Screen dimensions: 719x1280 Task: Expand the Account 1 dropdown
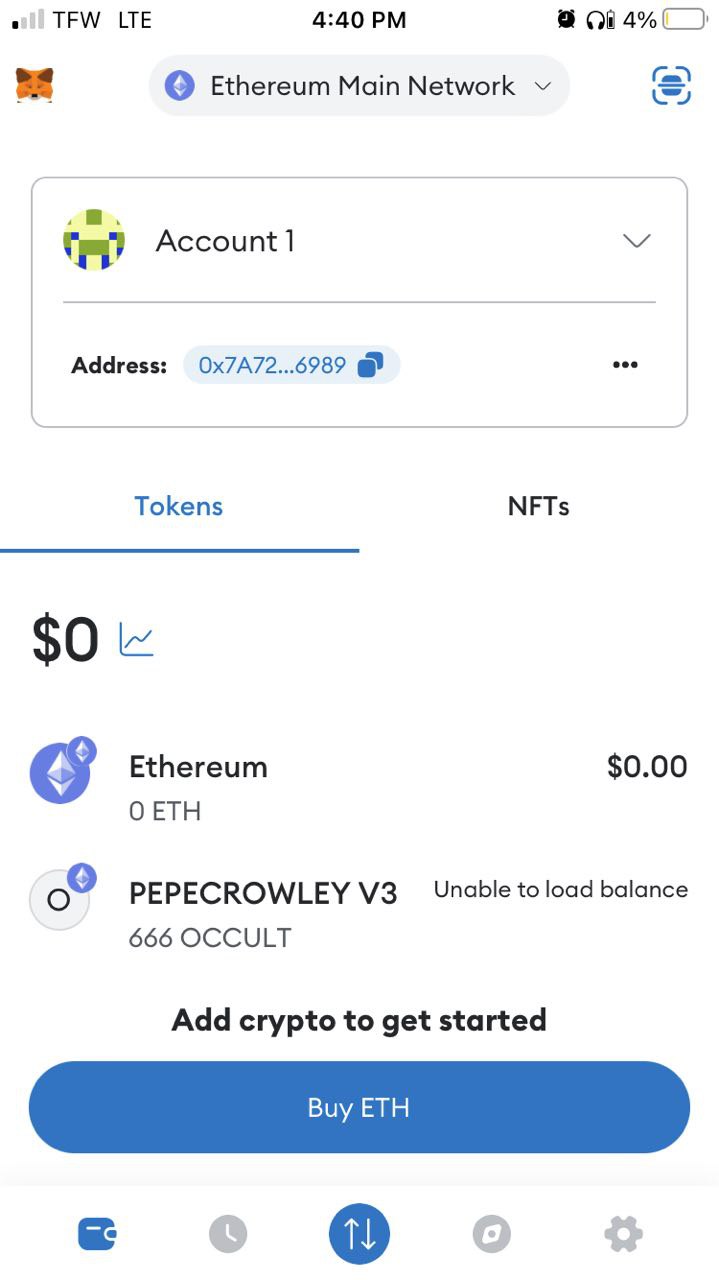tap(636, 241)
